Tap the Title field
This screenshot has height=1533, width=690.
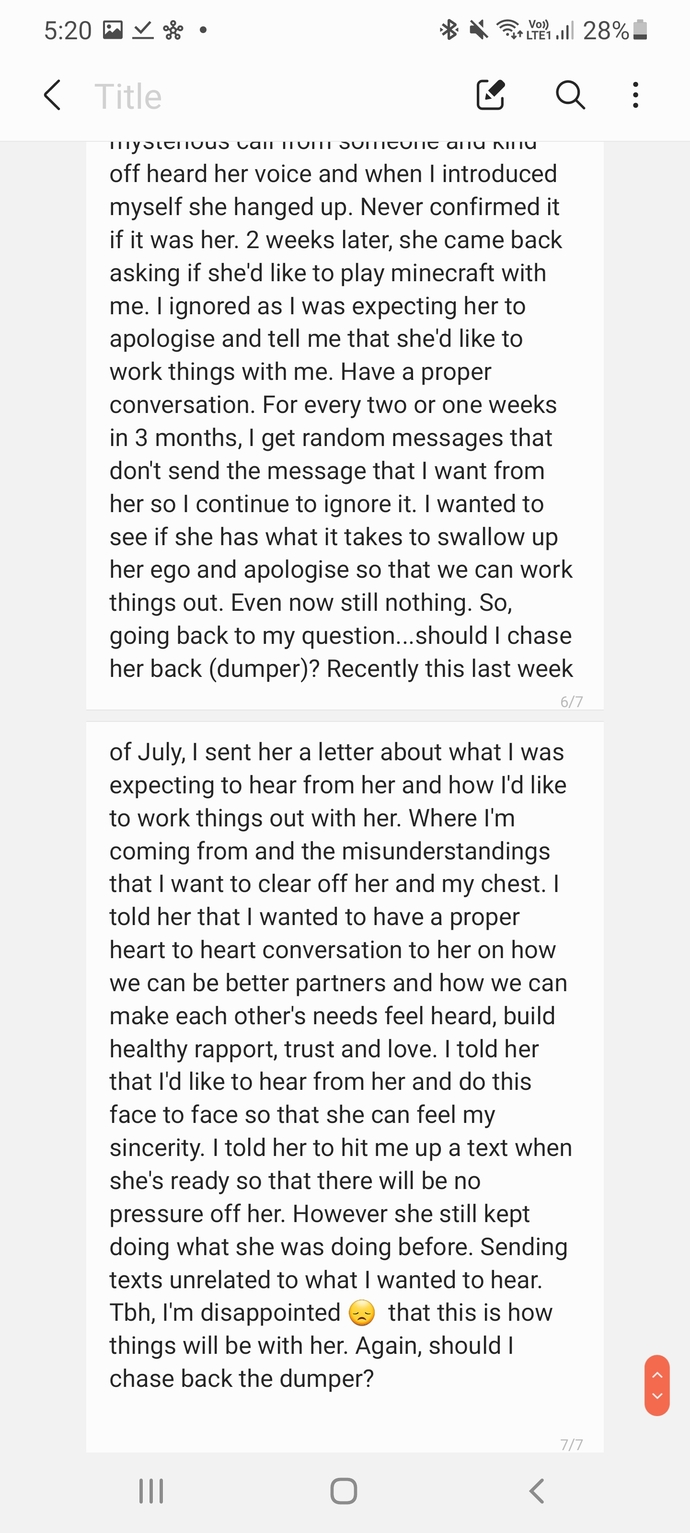pyautogui.click(x=128, y=97)
